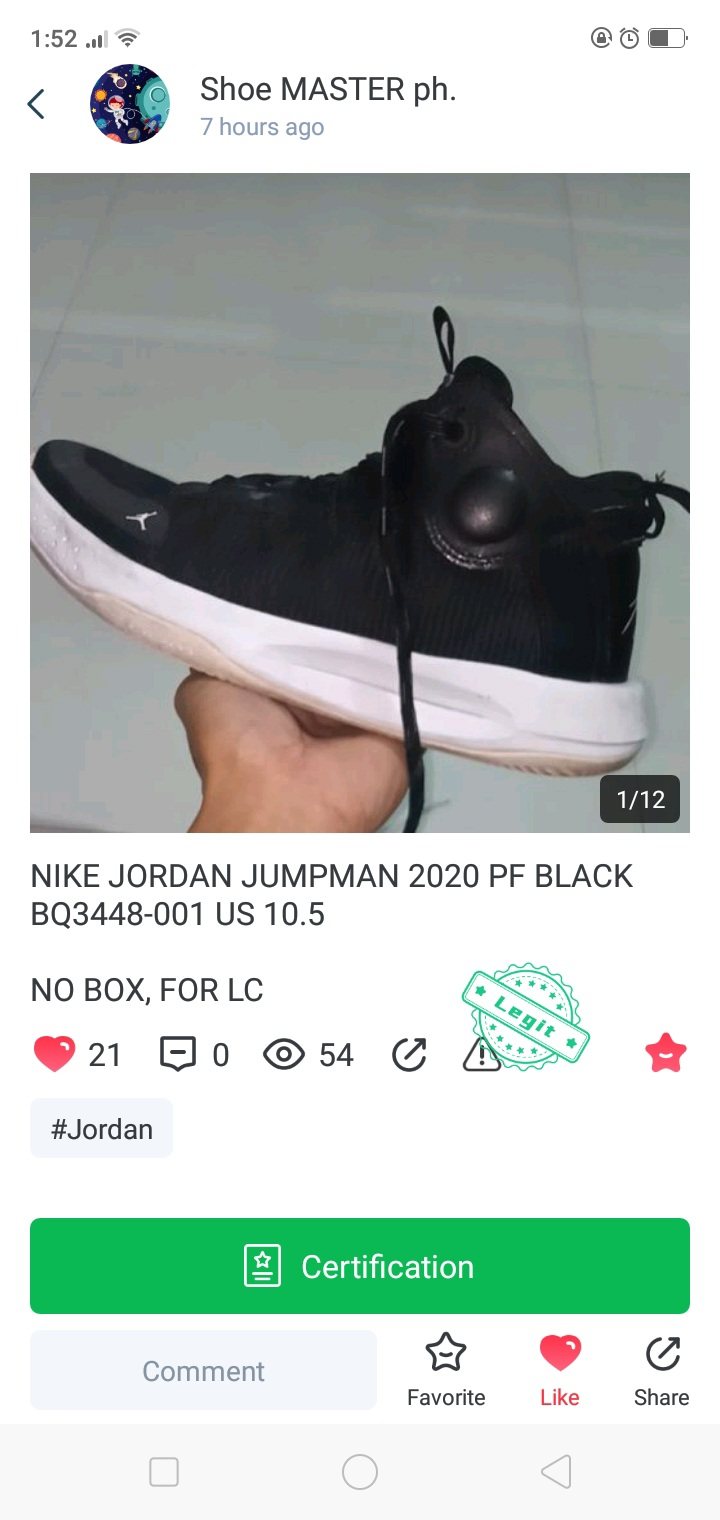Report this post with warning triangle

pos(481,1055)
